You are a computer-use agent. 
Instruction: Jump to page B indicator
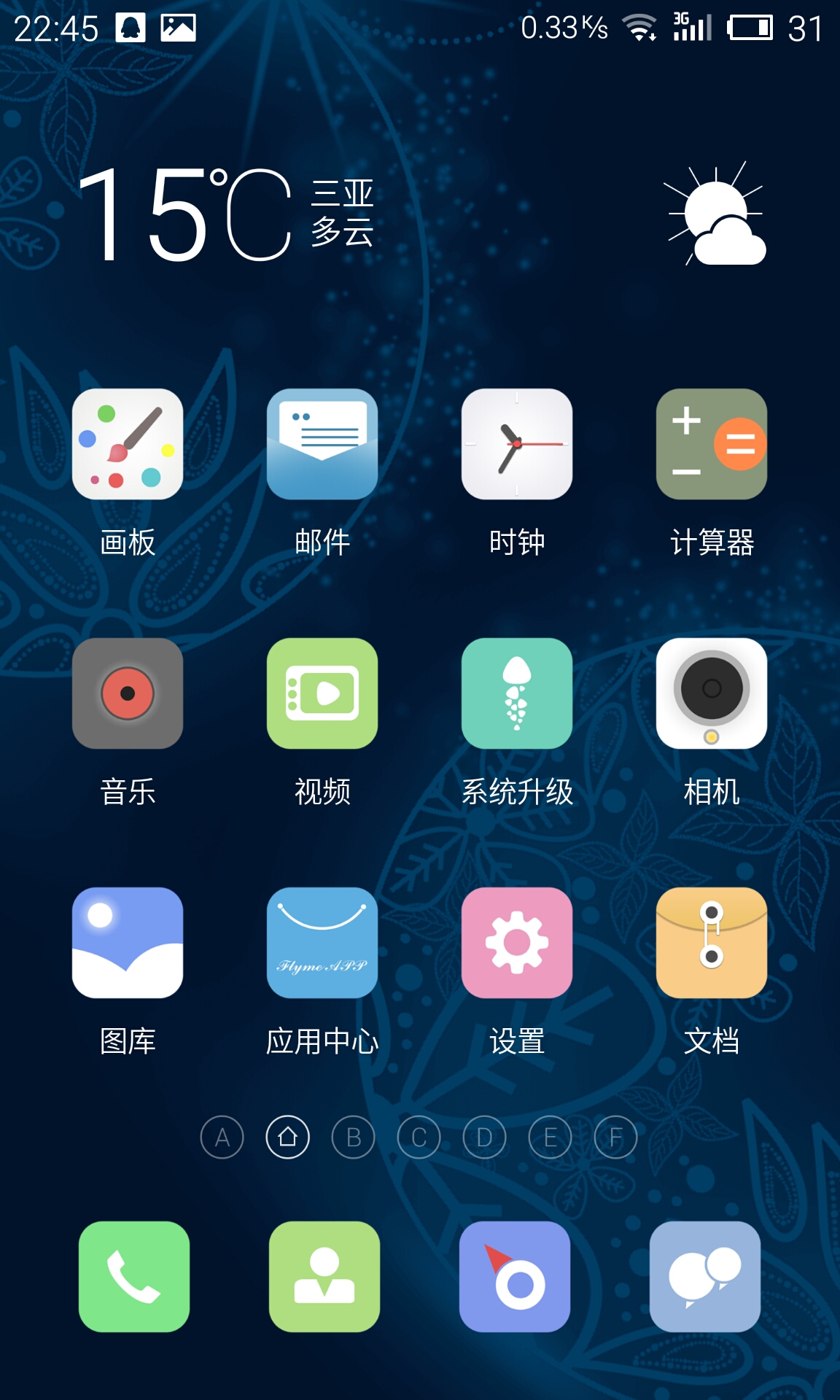pos(354,1137)
